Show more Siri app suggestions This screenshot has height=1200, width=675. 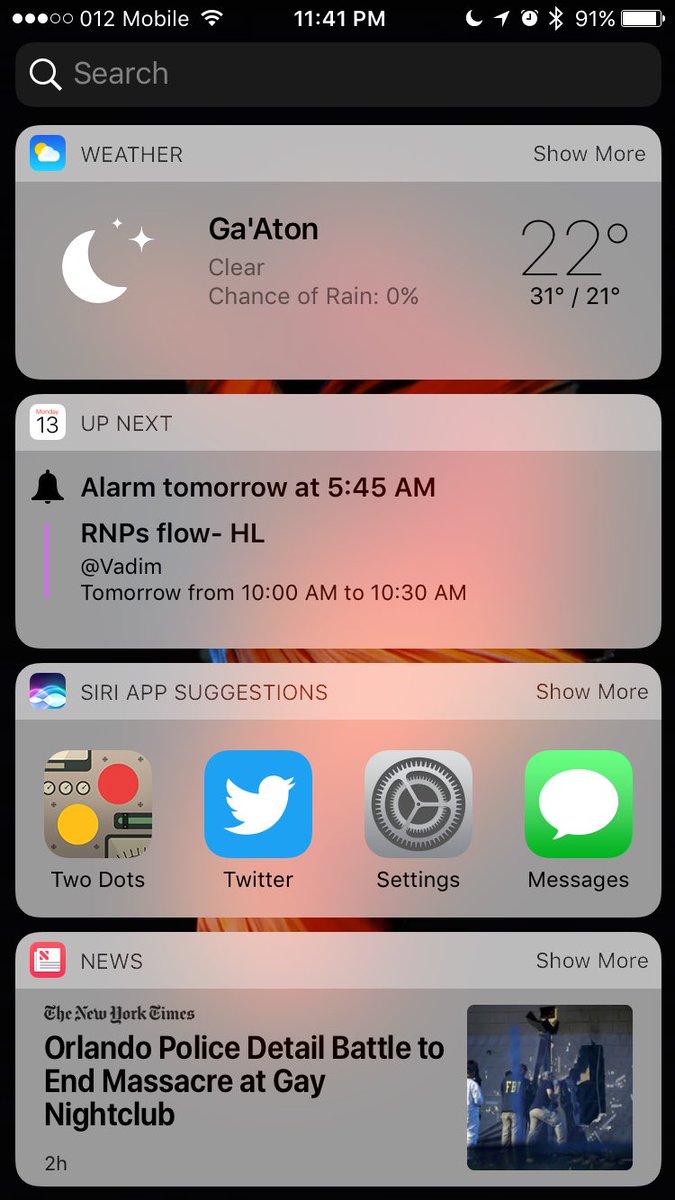pos(591,692)
